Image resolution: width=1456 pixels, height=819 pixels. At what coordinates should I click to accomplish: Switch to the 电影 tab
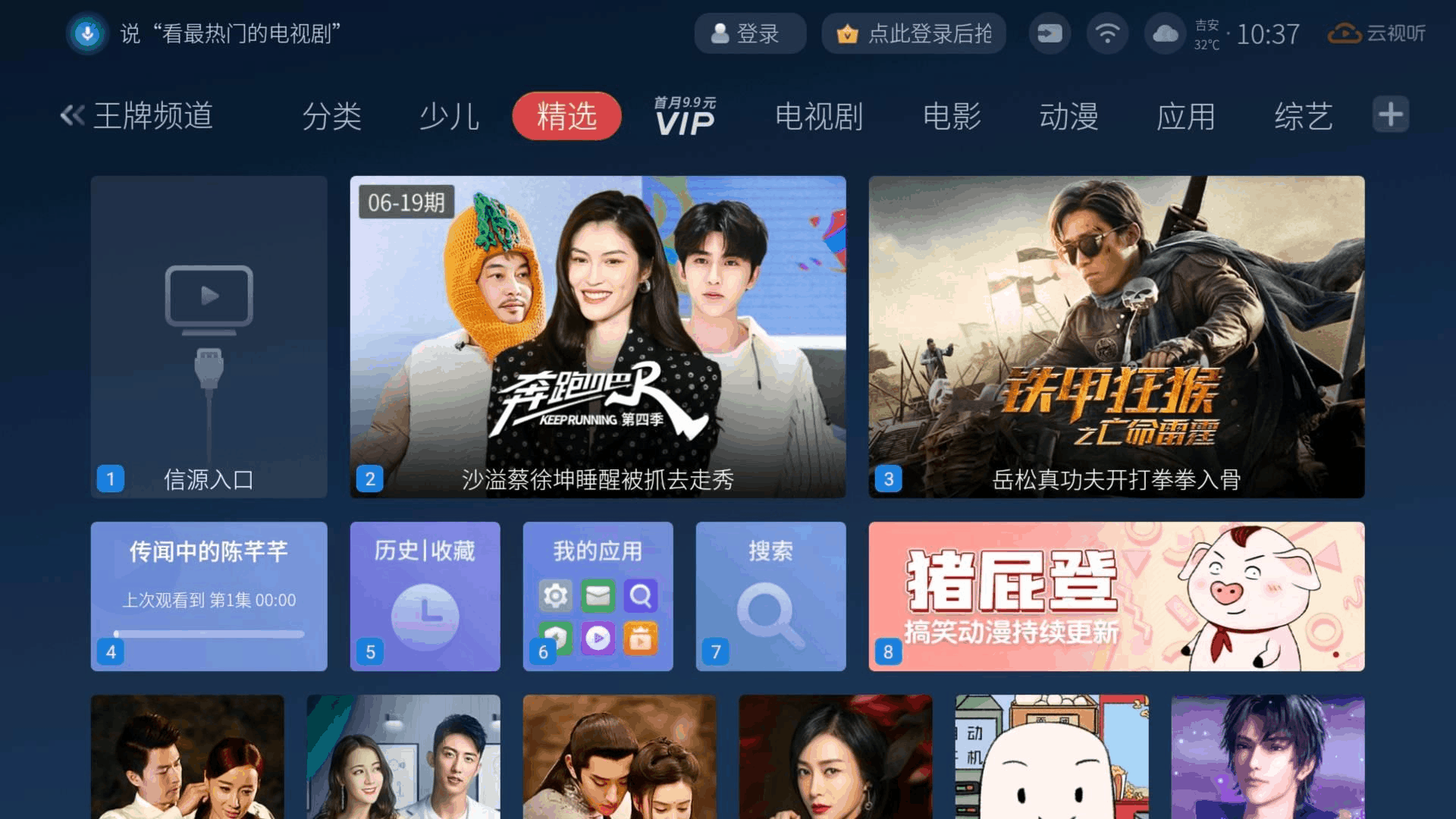tap(952, 116)
